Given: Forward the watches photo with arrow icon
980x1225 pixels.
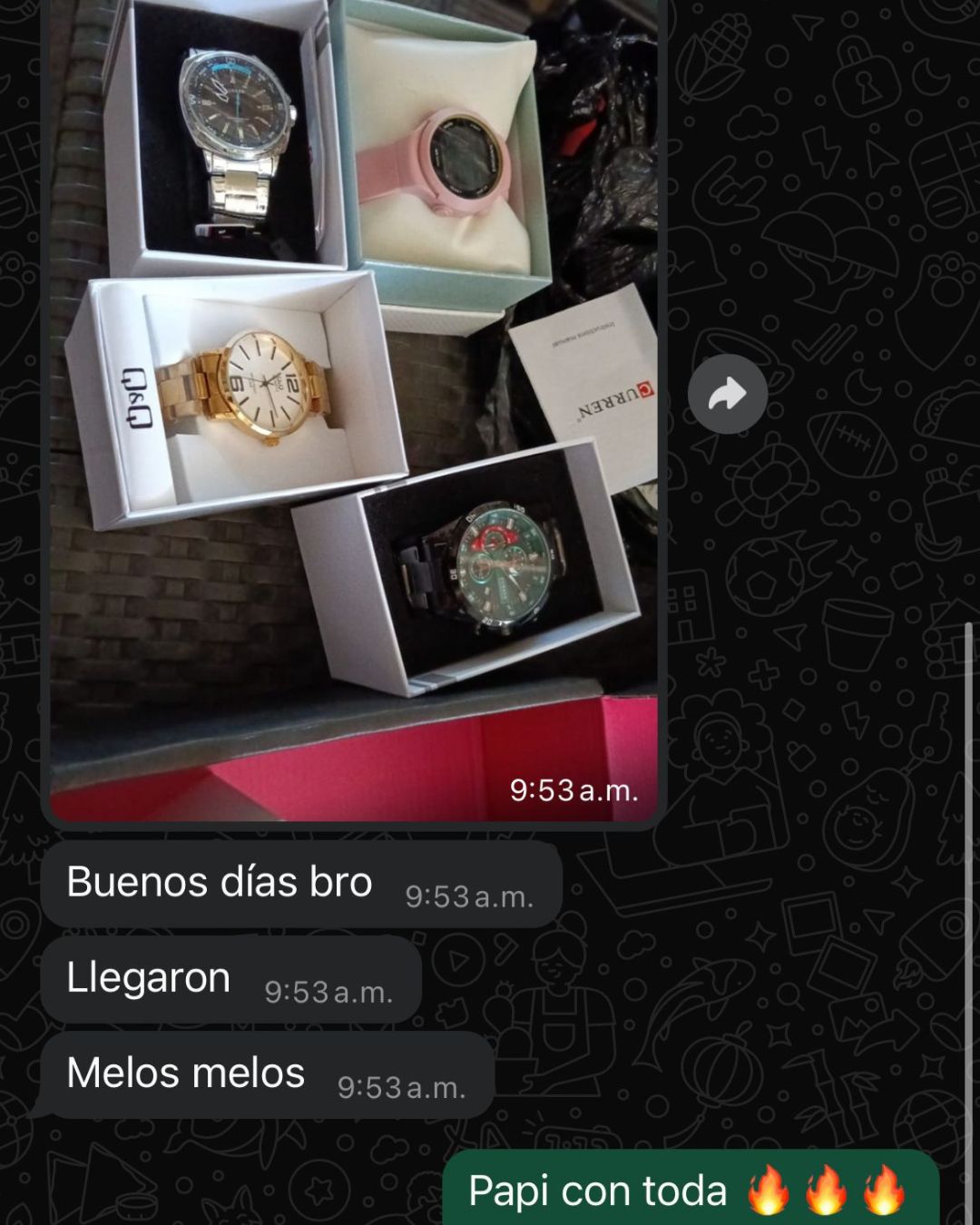Looking at the screenshot, I should click(727, 395).
